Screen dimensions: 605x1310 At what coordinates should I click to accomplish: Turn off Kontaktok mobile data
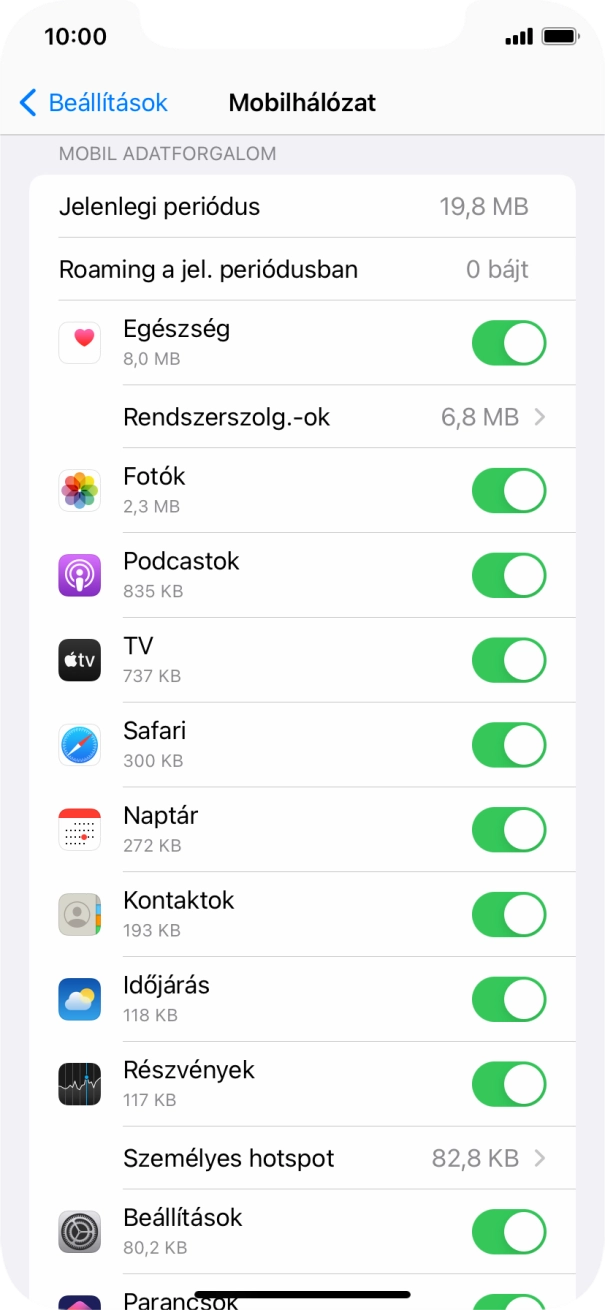[509, 914]
